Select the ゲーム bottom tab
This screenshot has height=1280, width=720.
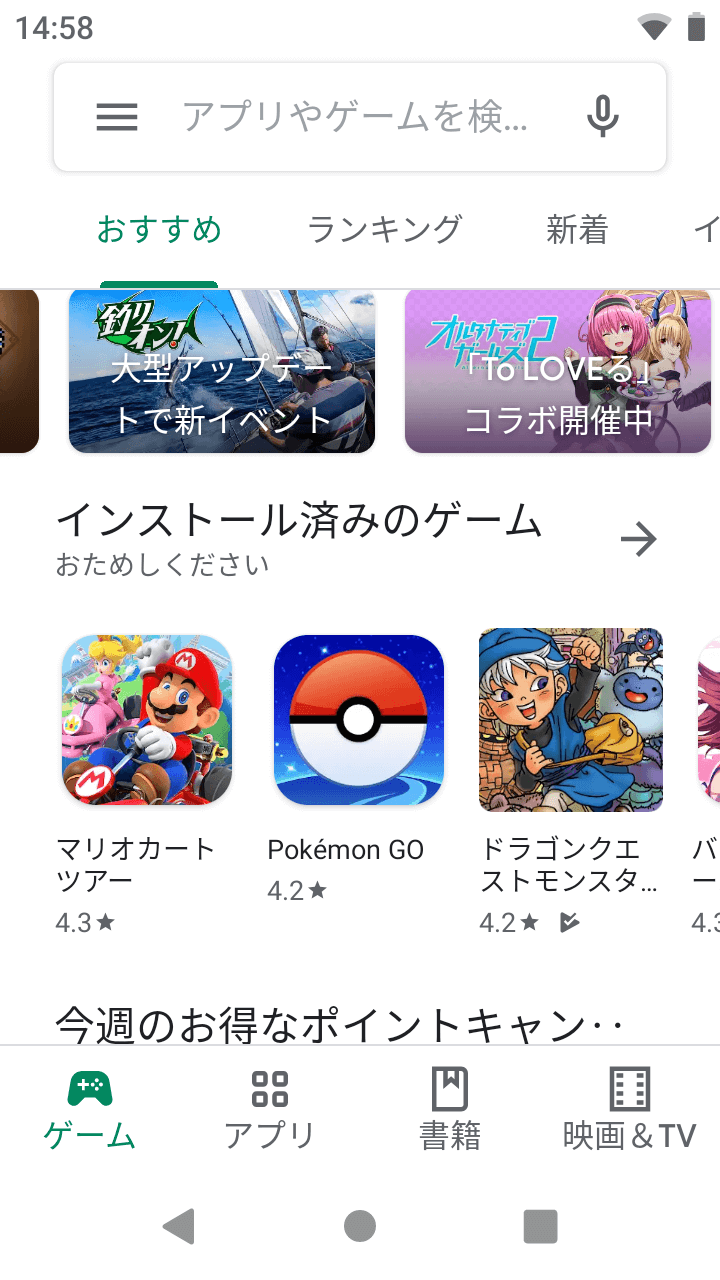[x=90, y=1110]
